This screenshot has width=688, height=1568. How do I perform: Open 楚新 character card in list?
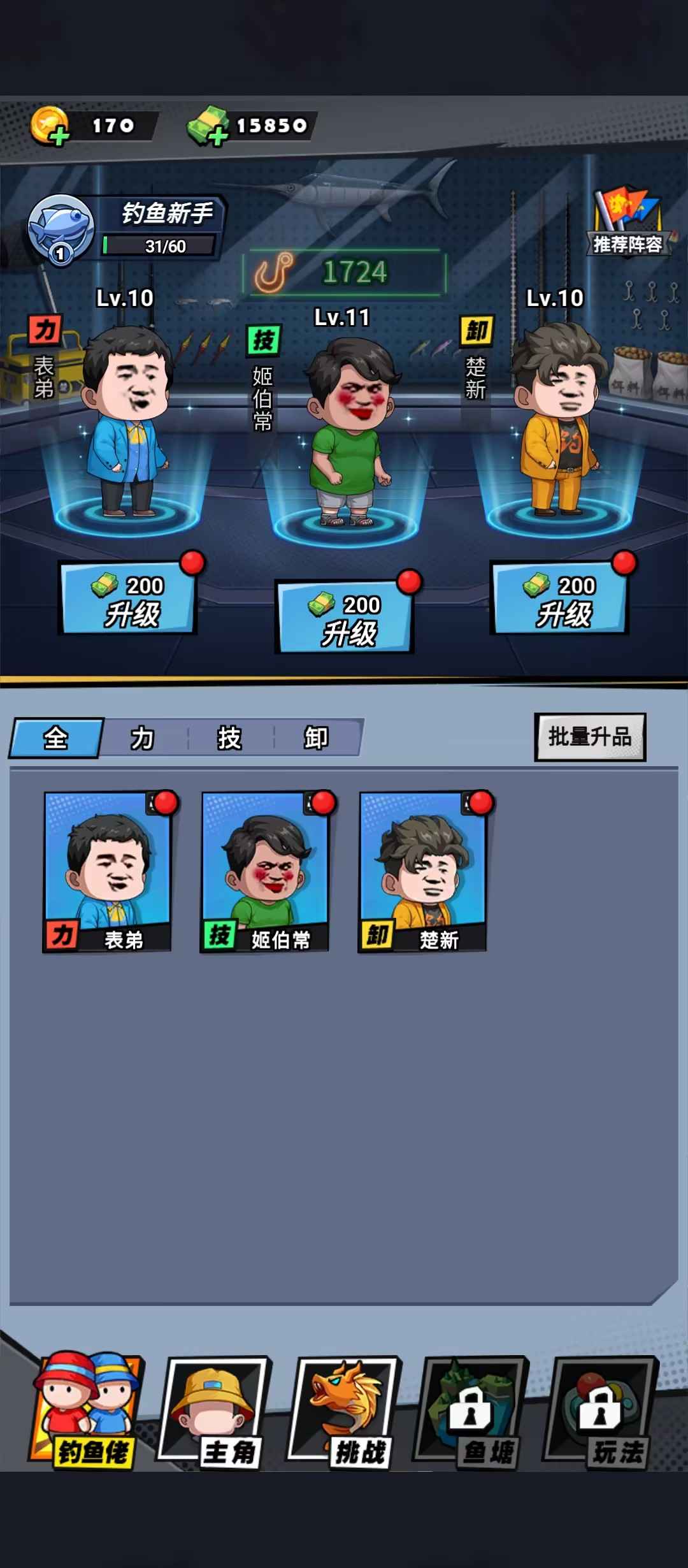pos(423,872)
